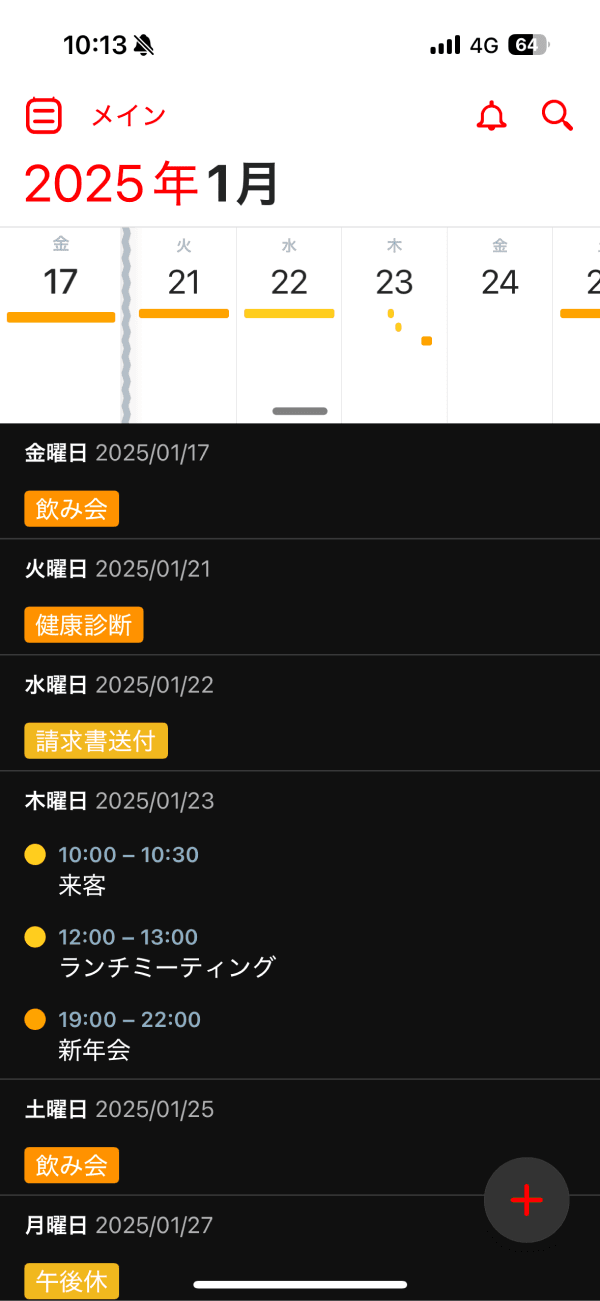Open the 飲み会 event on 2025/01/25

tap(72, 1165)
